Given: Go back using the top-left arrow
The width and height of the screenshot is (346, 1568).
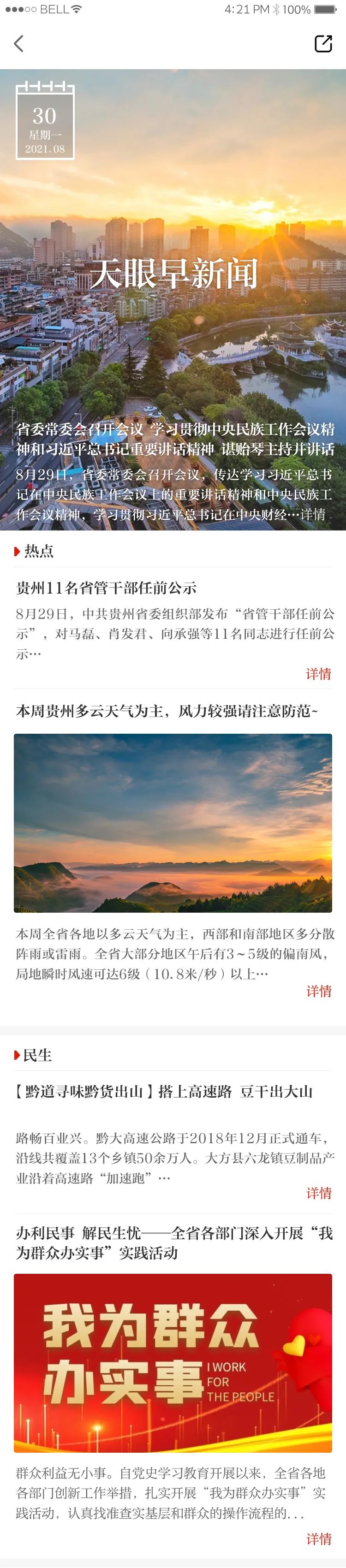Looking at the screenshot, I should point(19,43).
